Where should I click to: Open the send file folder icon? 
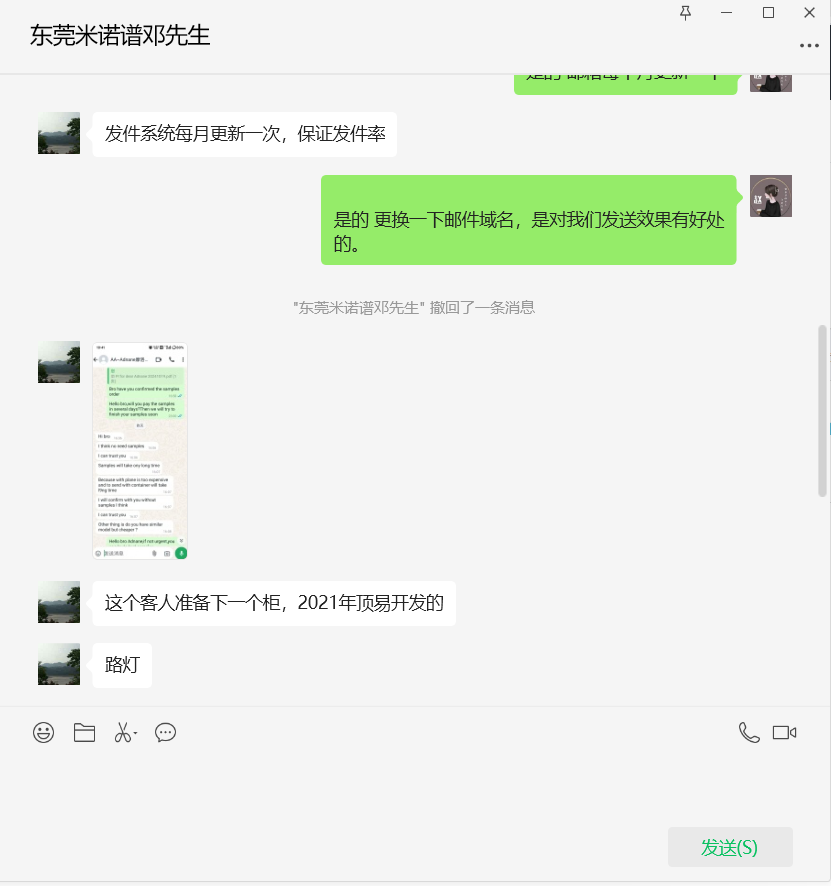[x=84, y=732]
